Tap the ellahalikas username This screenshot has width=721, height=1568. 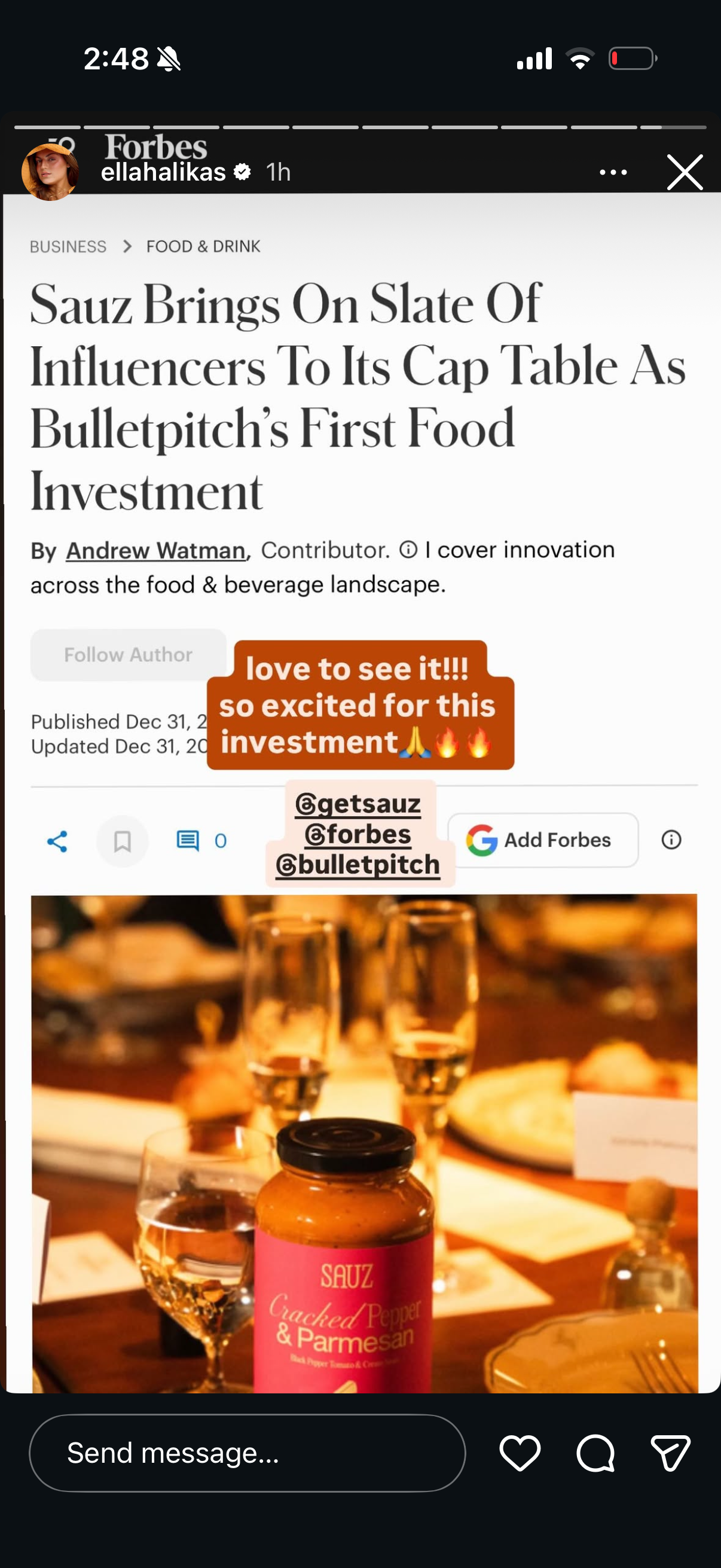(x=163, y=172)
